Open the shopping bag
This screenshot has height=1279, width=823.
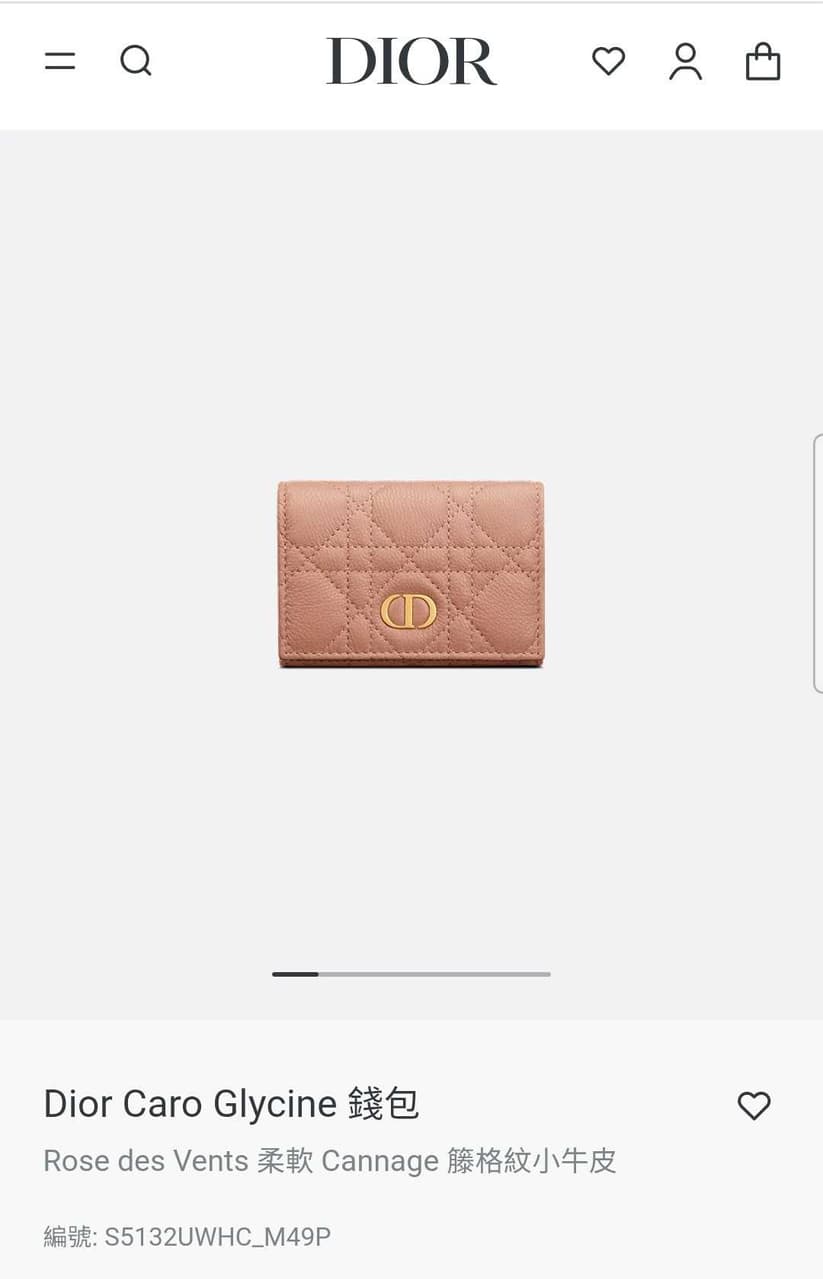pos(763,62)
